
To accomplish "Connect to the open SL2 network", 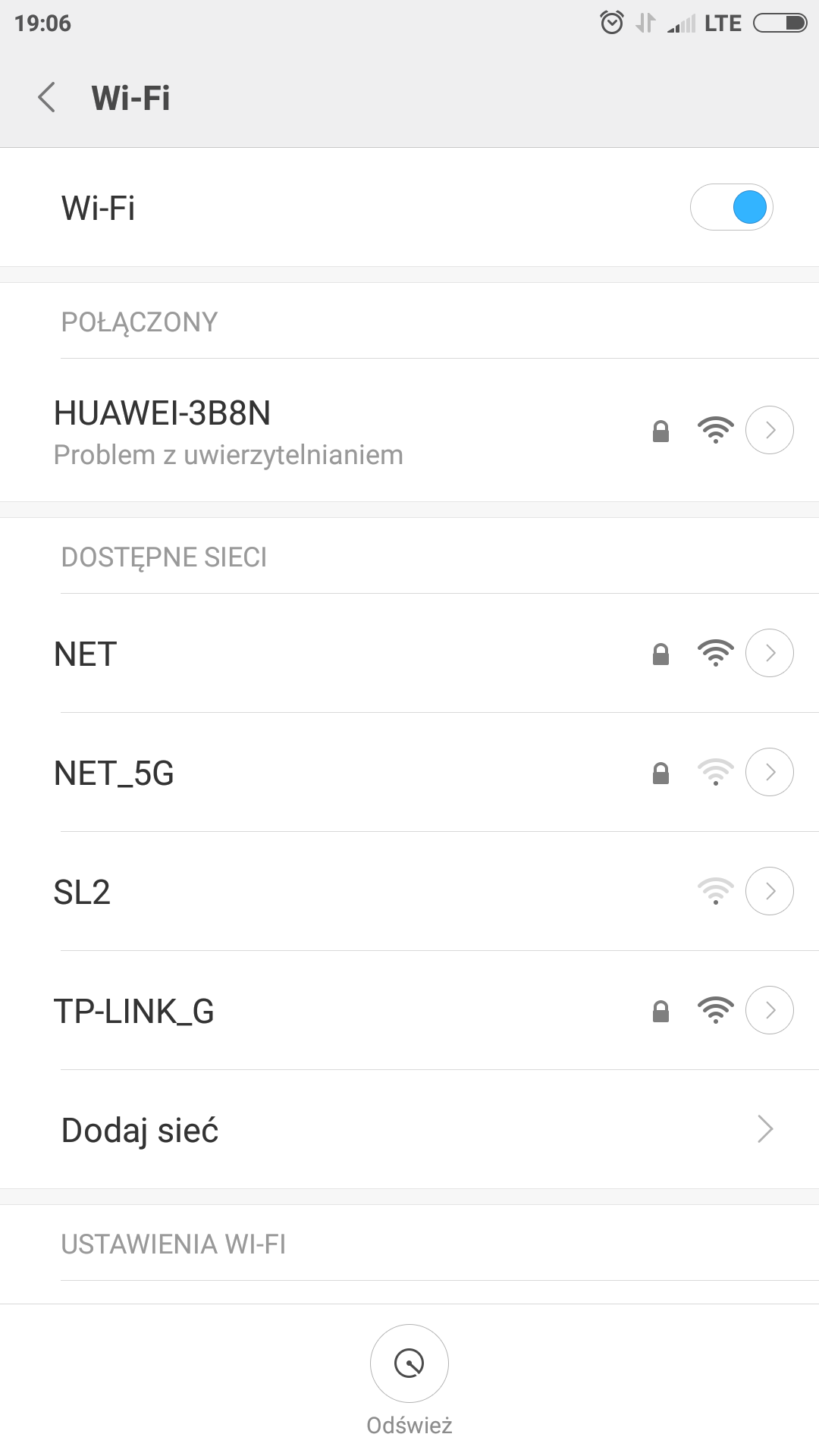I will [x=409, y=891].
